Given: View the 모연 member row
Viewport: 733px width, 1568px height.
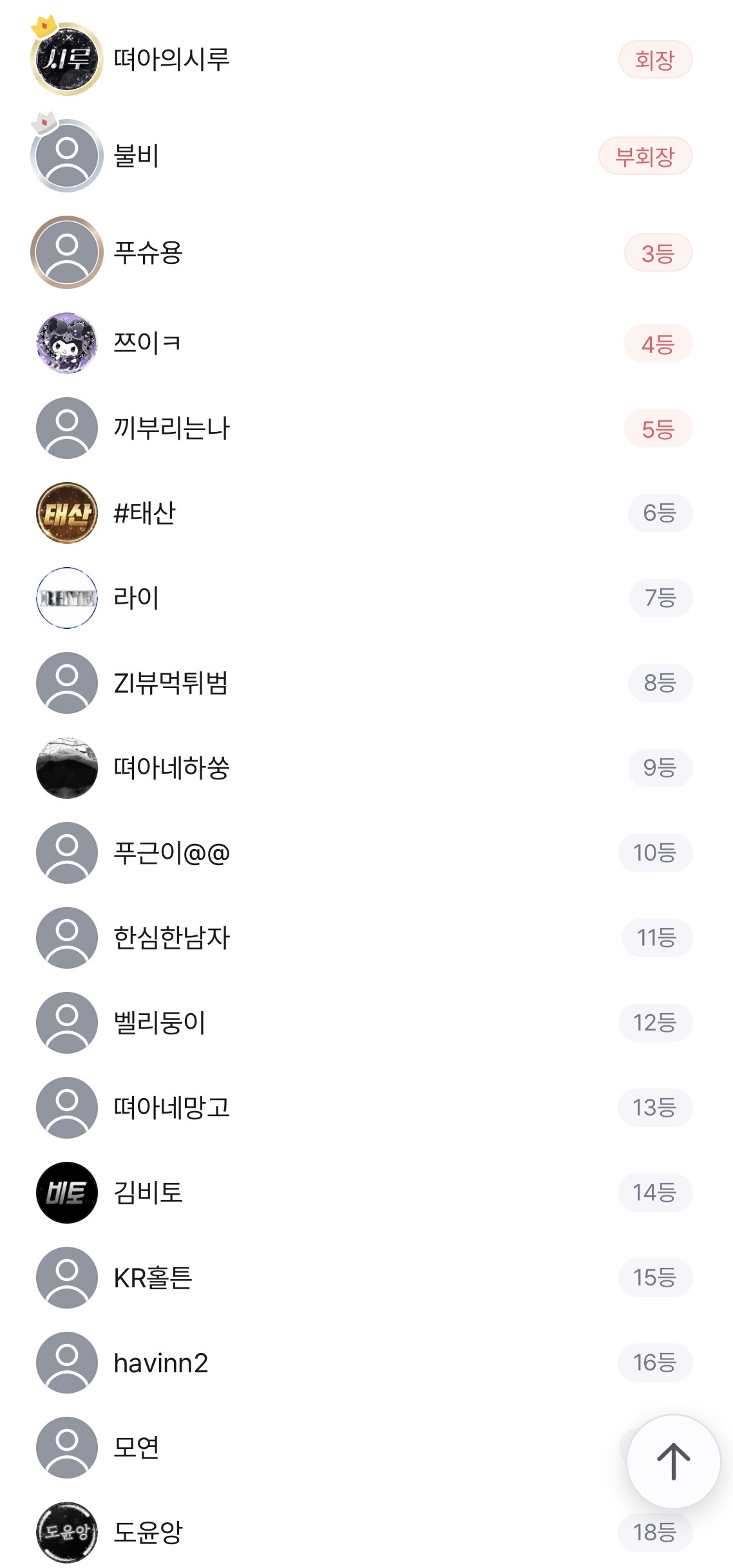Looking at the screenshot, I should (x=137, y=1448).
